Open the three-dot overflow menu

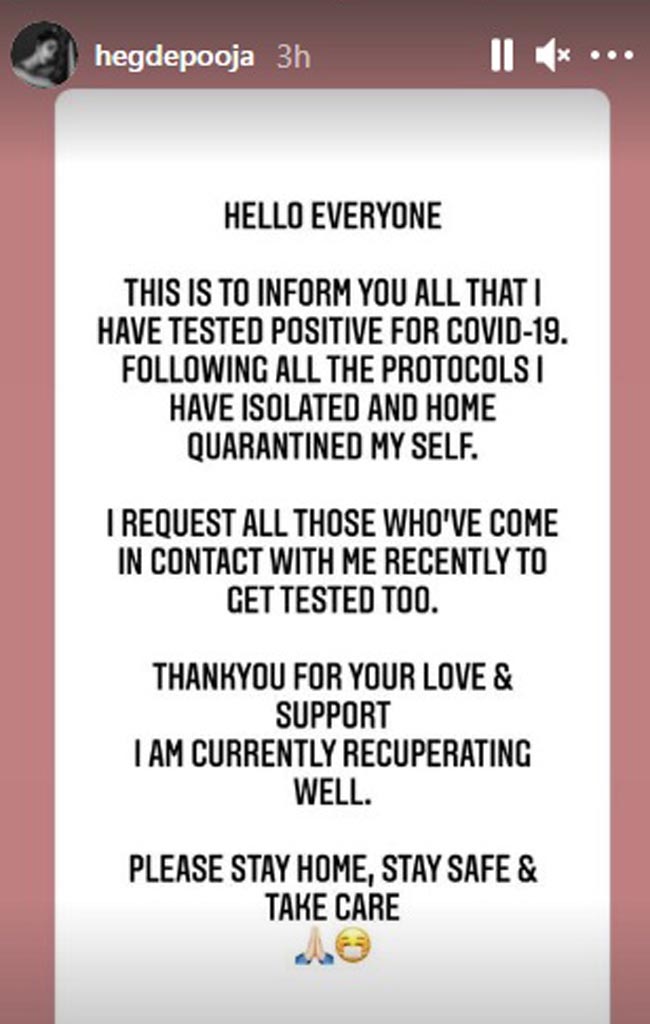pos(612,57)
